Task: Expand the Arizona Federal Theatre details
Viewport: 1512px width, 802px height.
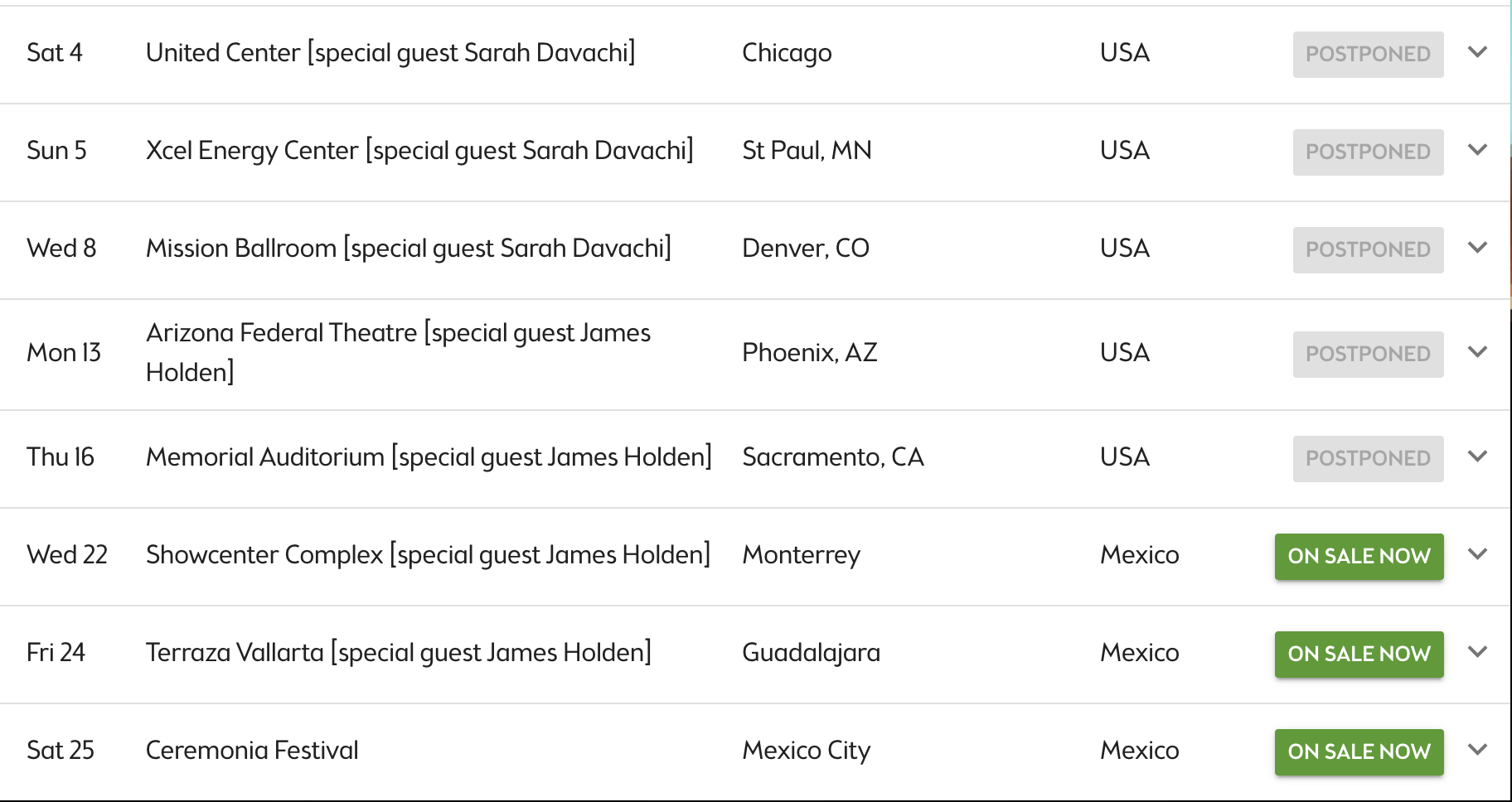Action: click(x=1477, y=352)
